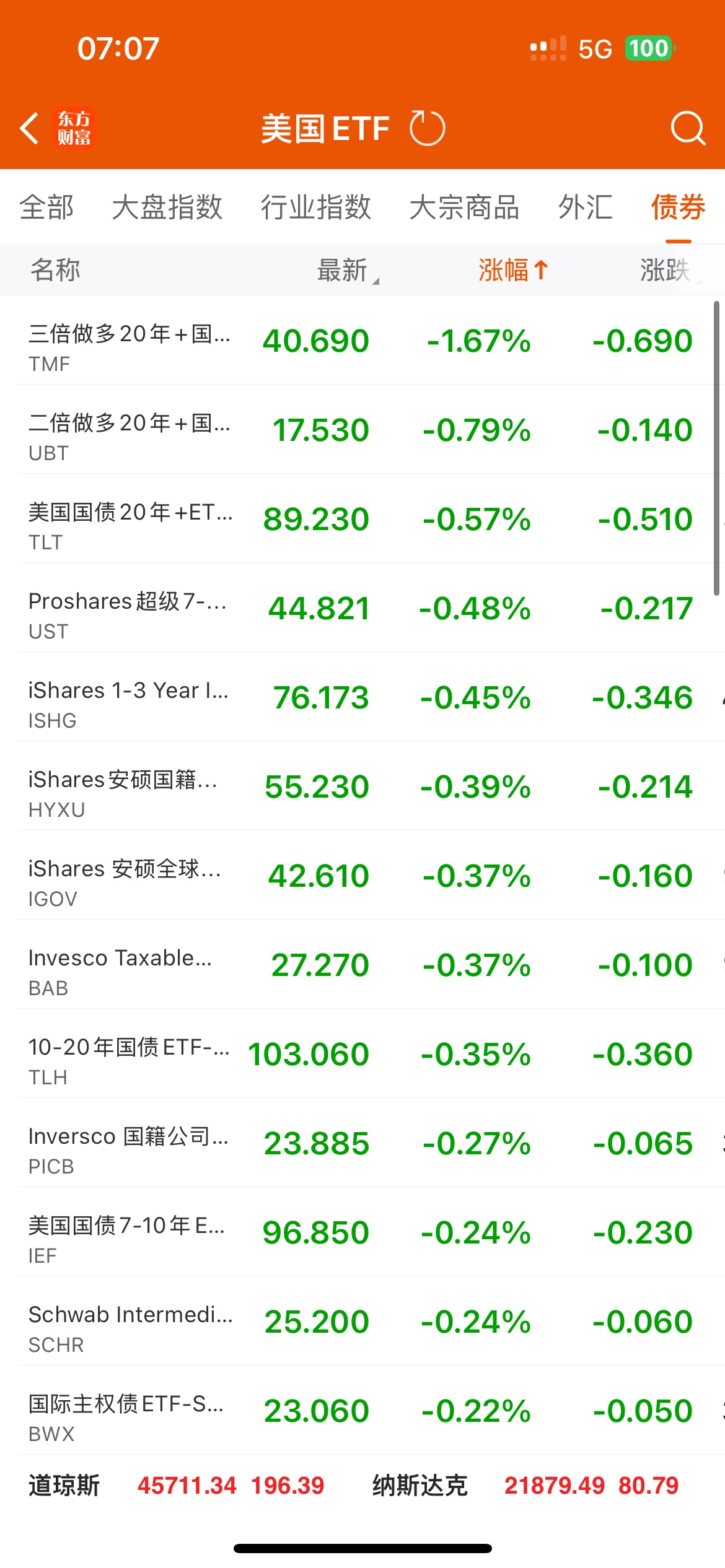This screenshot has width=725, height=1568.
Task: Open the BWX 国际主权债ETF row
Action: (362, 1411)
